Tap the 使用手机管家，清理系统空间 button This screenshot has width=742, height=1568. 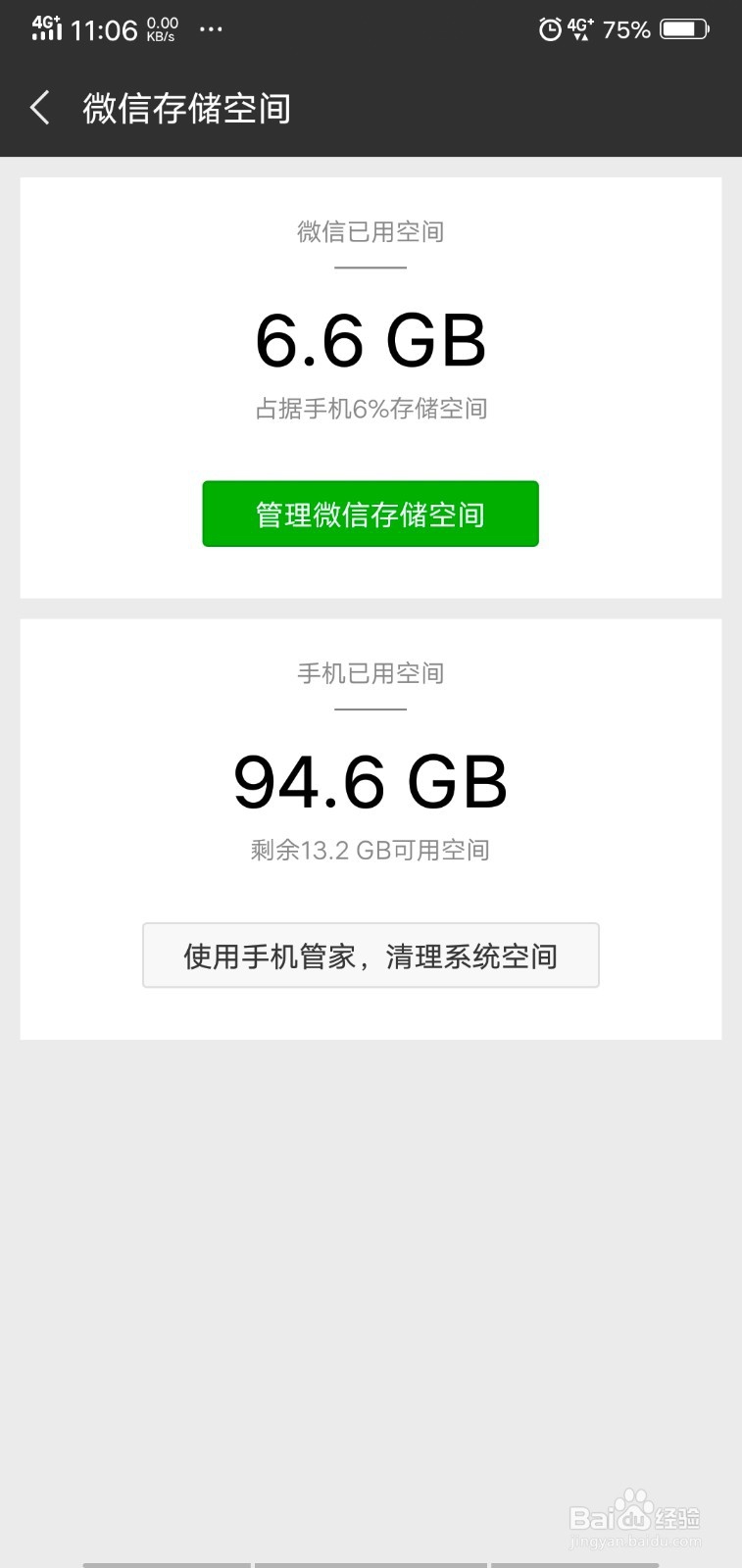[371, 955]
